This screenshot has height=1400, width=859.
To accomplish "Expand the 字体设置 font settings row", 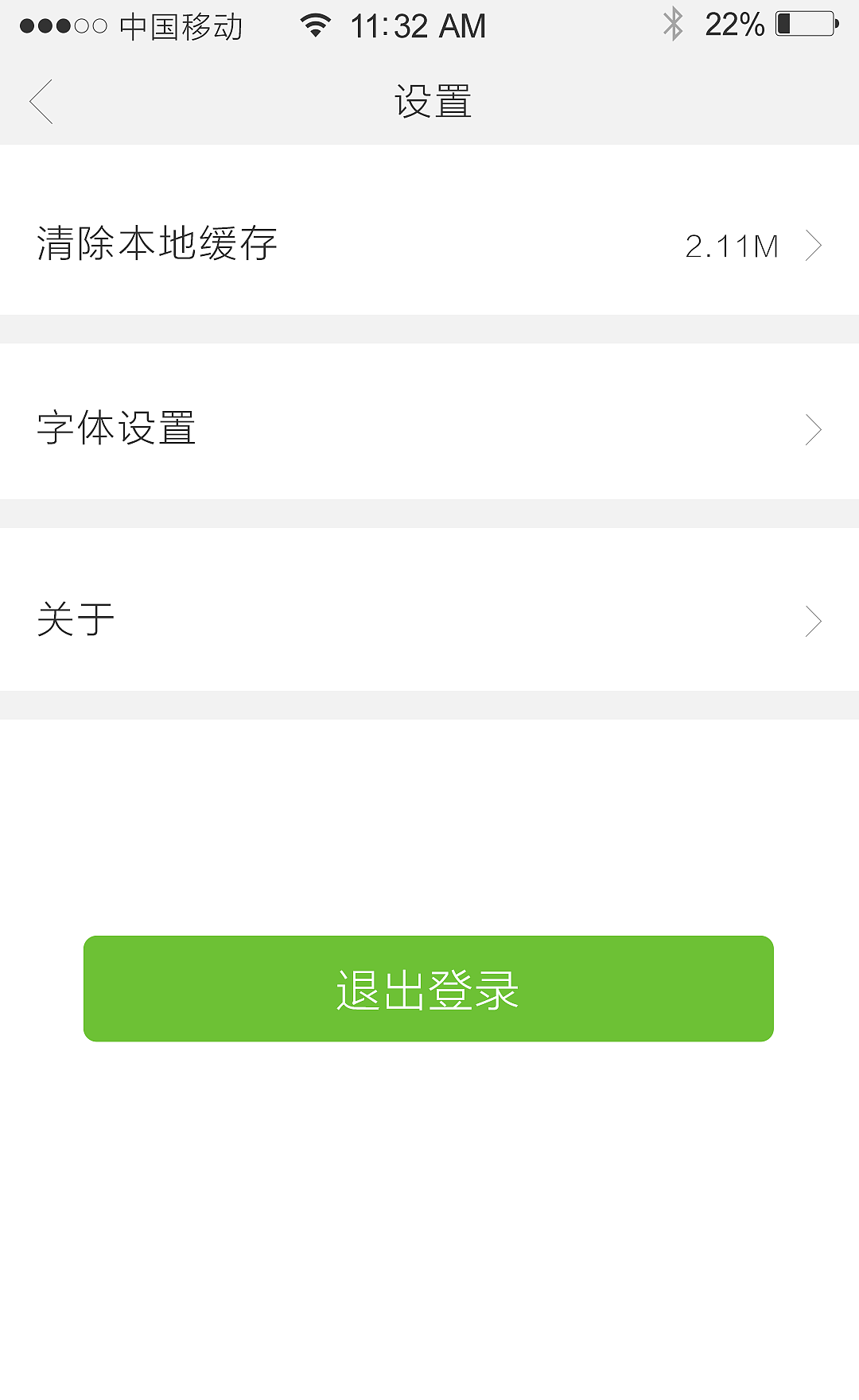I will point(429,429).
